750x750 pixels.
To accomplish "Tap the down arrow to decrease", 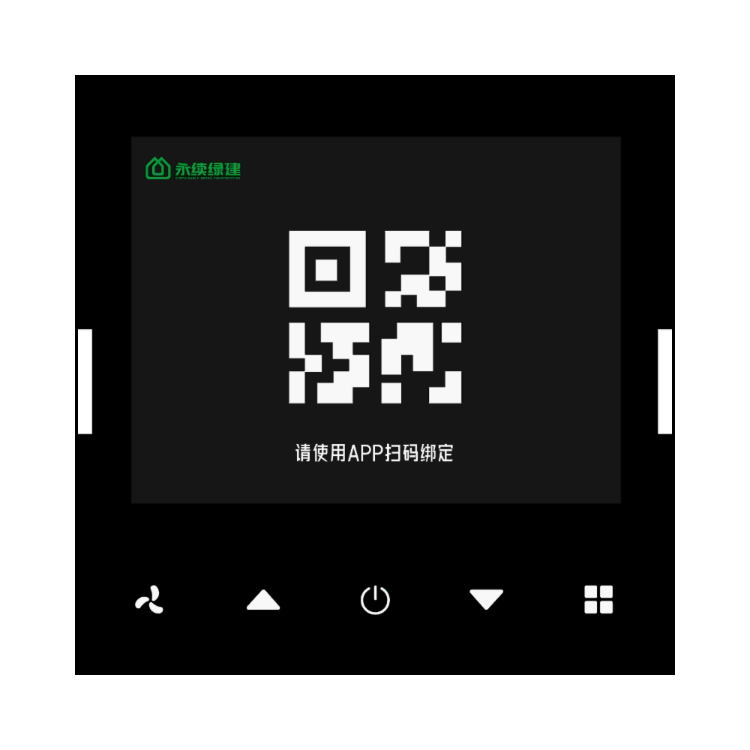I will click(x=487, y=600).
